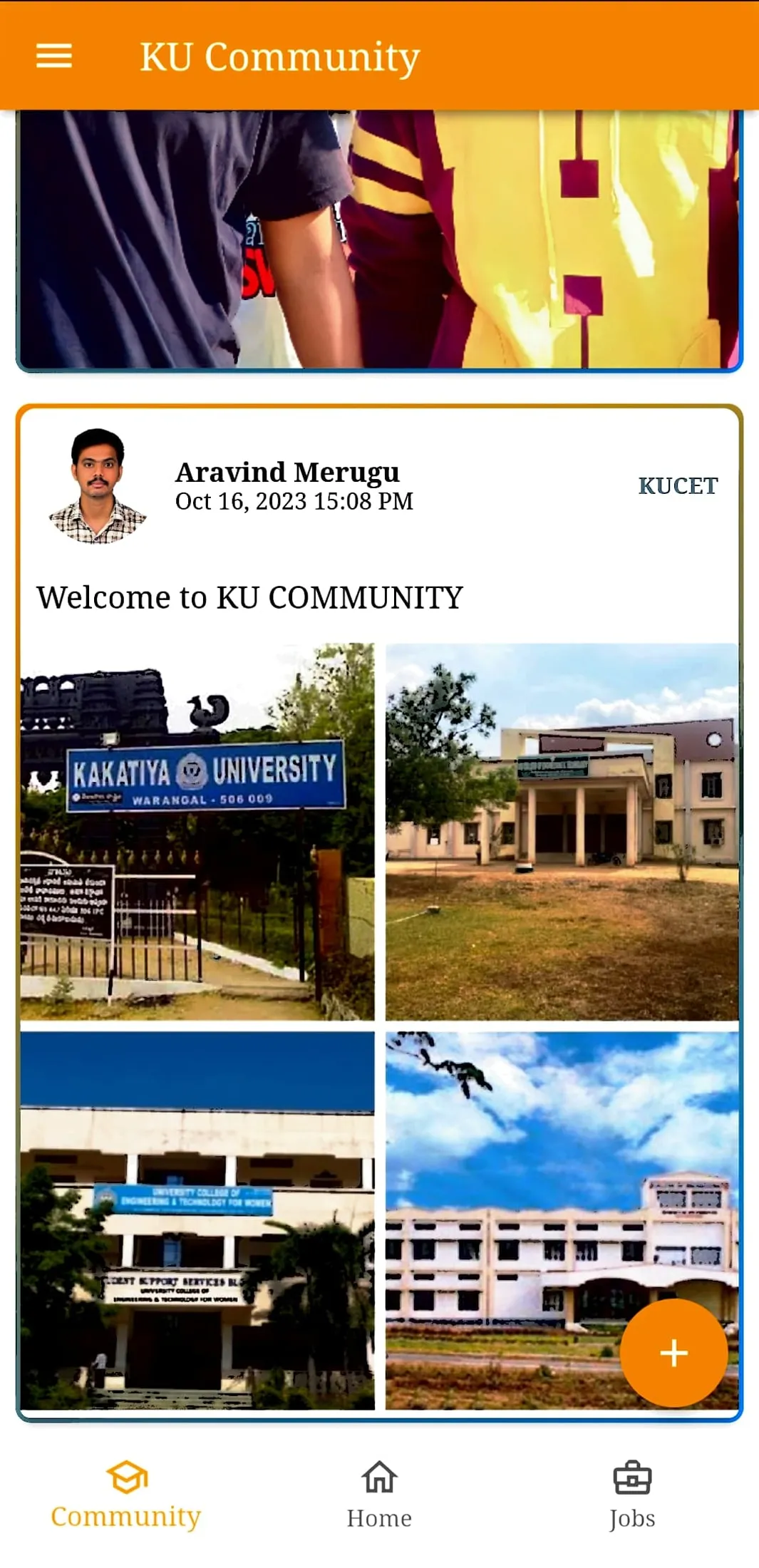Image resolution: width=759 pixels, height=1568 pixels.
Task: Open the hamburger drawer menu
Action: pyautogui.click(x=54, y=56)
